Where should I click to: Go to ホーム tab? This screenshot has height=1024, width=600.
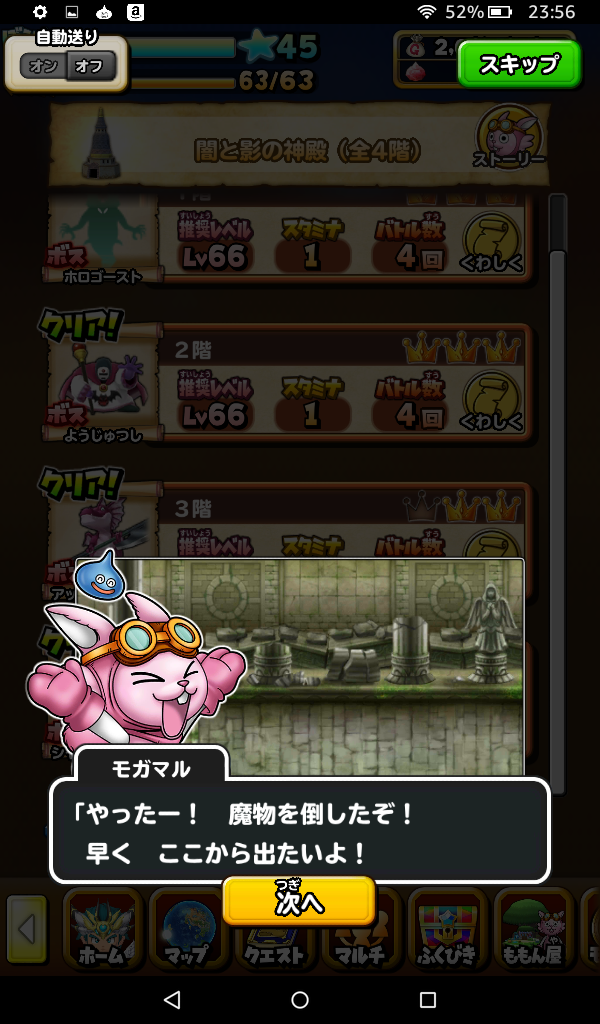(x=100, y=930)
